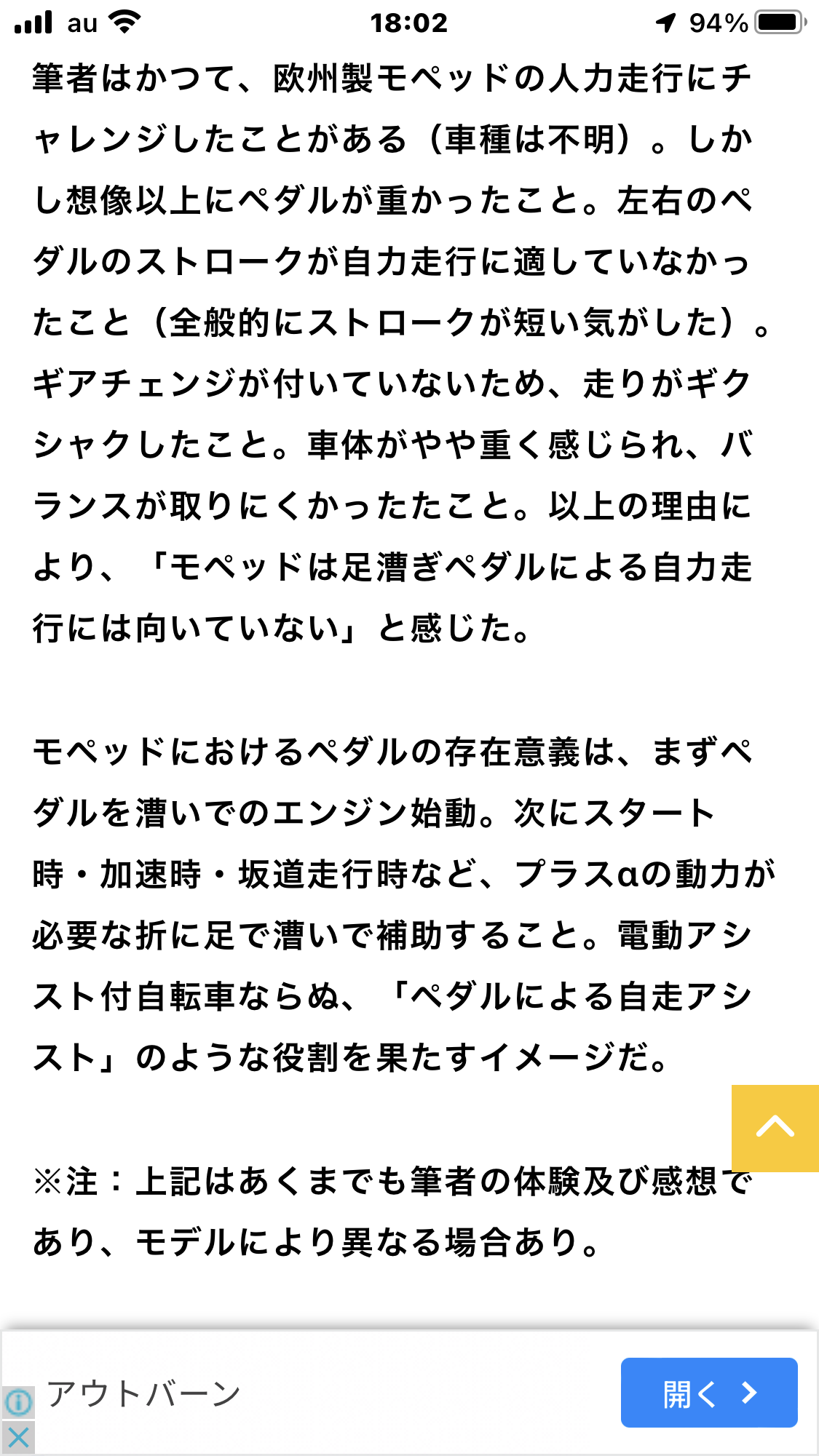Tap the blue 開く button in the ad
This screenshot has height=1456, width=819.
tap(708, 1393)
